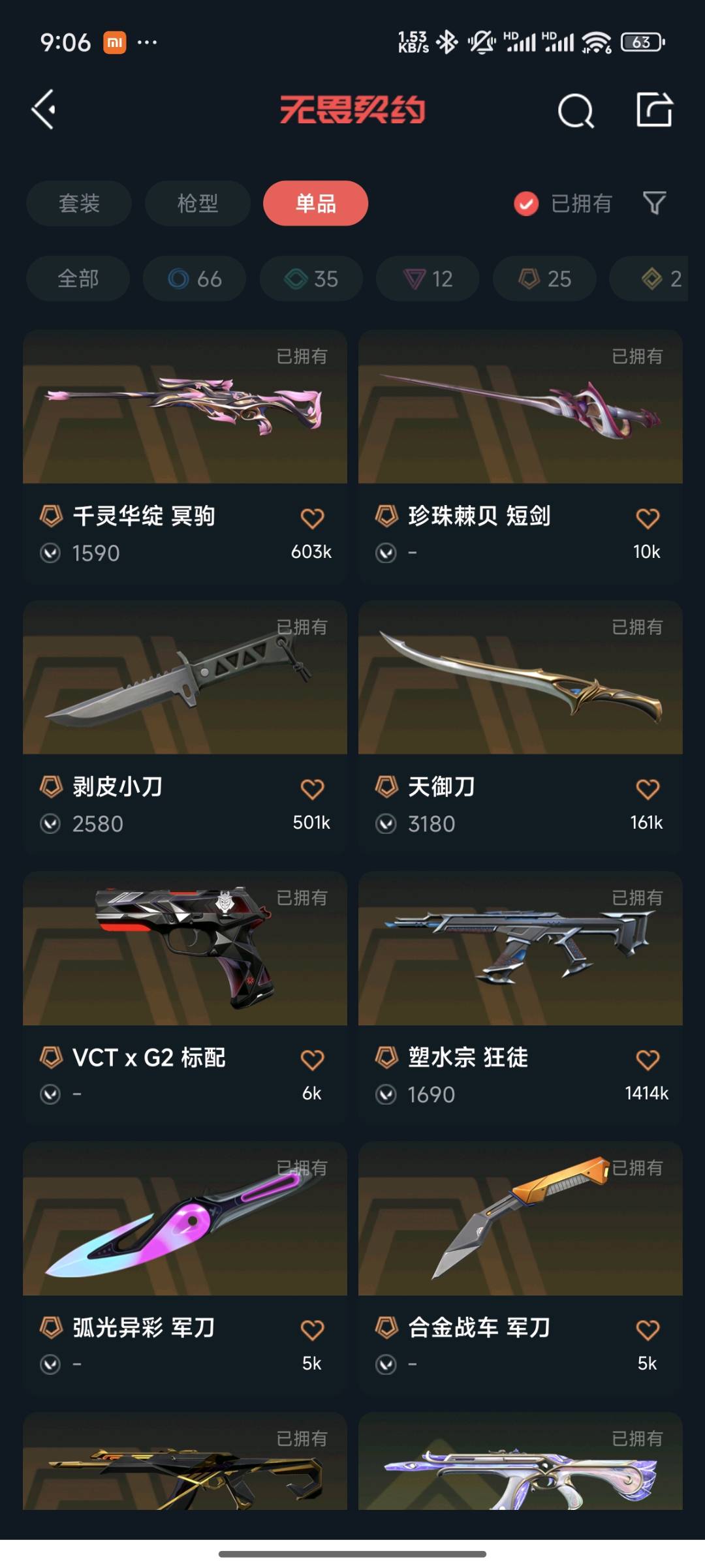Open the search magnifier icon
The height and width of the screenshot is (1568, 705).
(x=576, y=111)
